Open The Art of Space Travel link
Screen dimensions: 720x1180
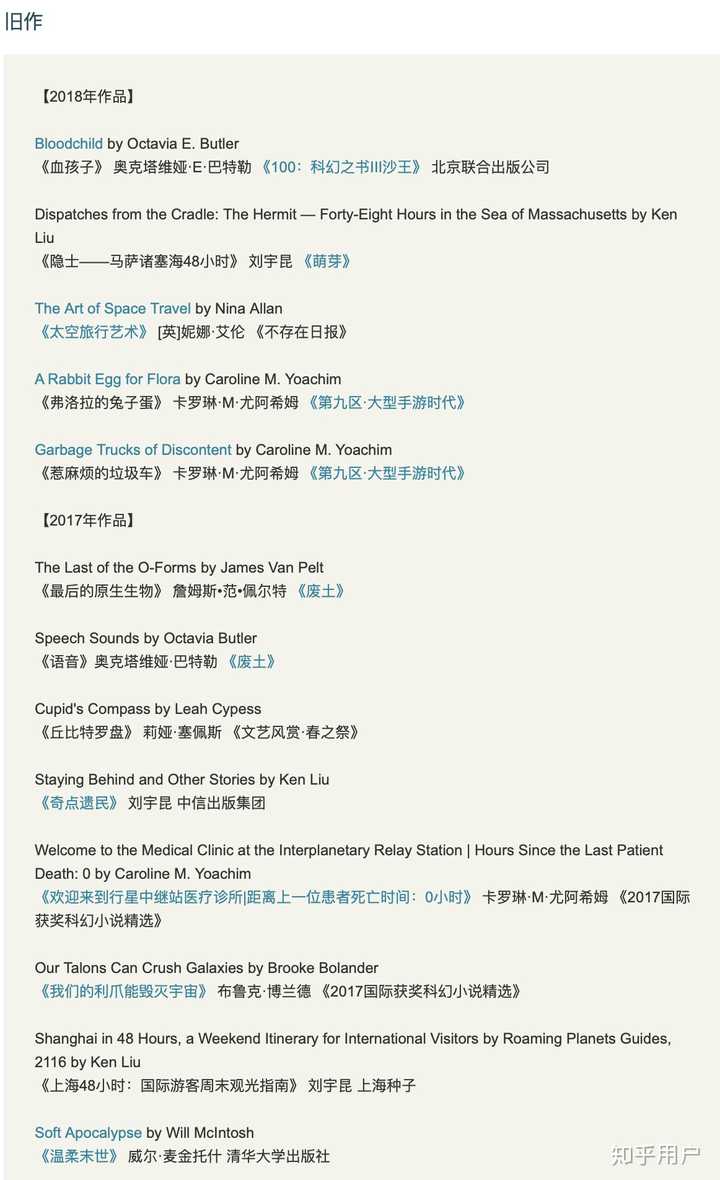coord(113,308)
